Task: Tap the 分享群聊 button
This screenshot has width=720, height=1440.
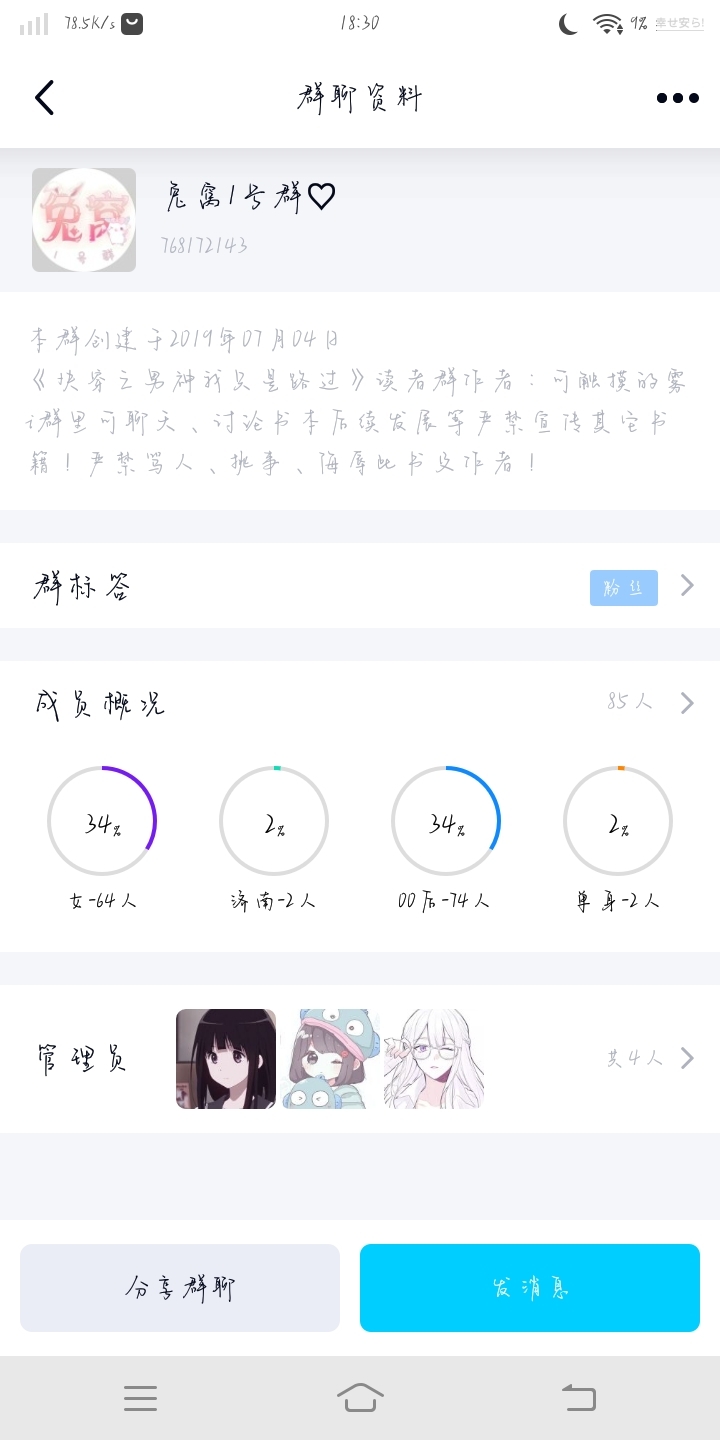Action: click(x=180, y=1288)
